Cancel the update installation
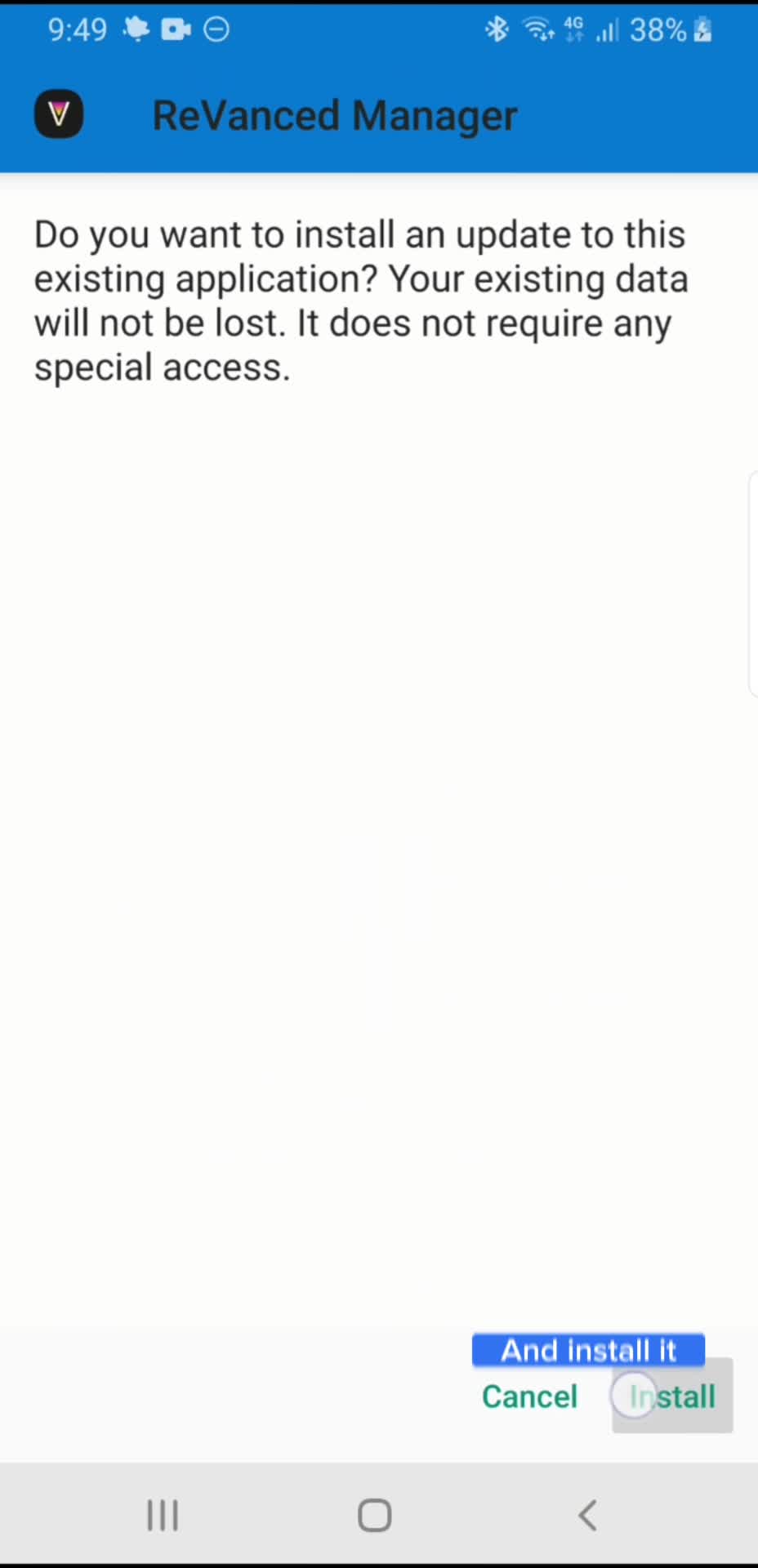 point(529,1396)
